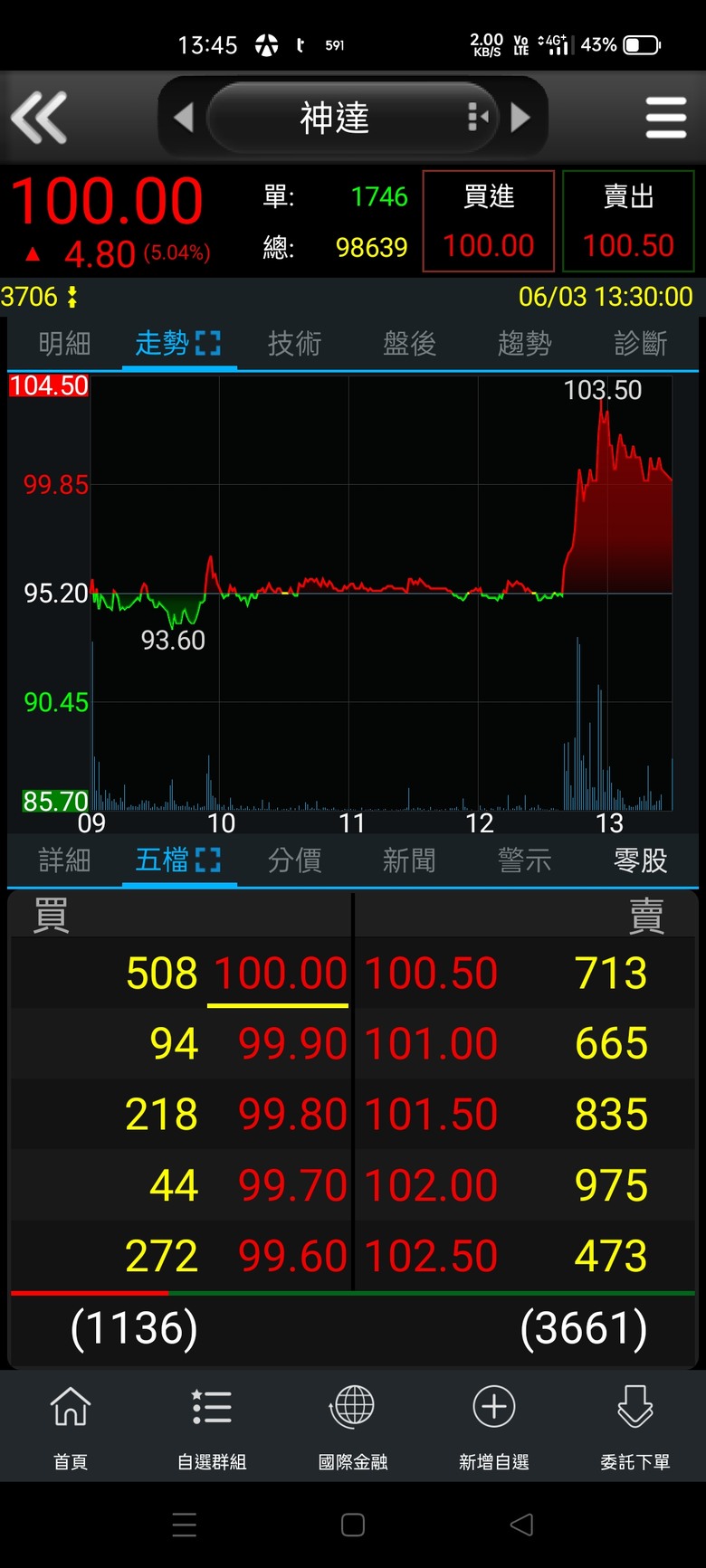The height and width of the screenshot is (1568, 706).
Task: Switch to the previous stock with left arrow
Action: tap(184, 118)
